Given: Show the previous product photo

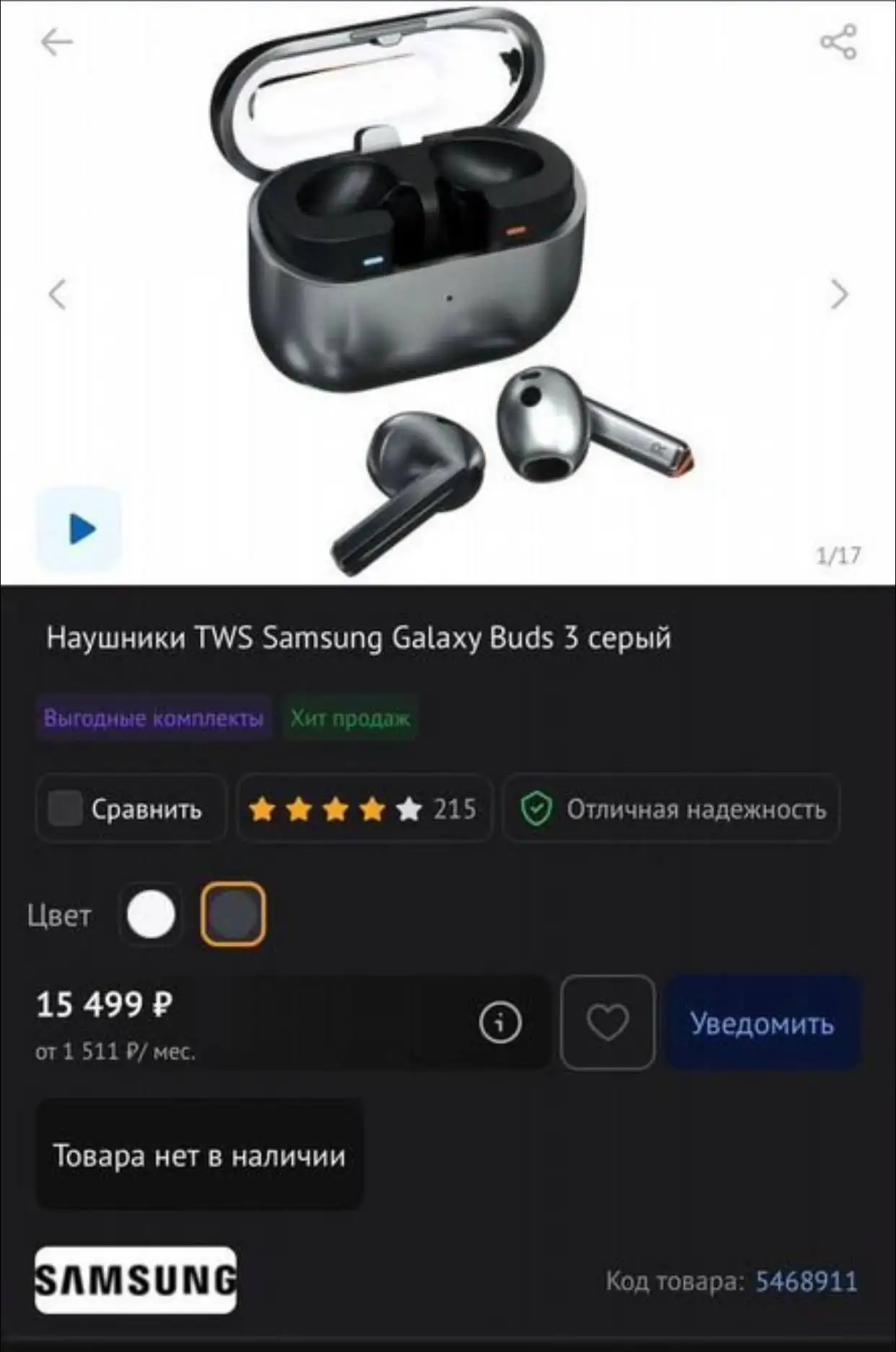Looking at the screenshot, I should (x=56, y=294).
